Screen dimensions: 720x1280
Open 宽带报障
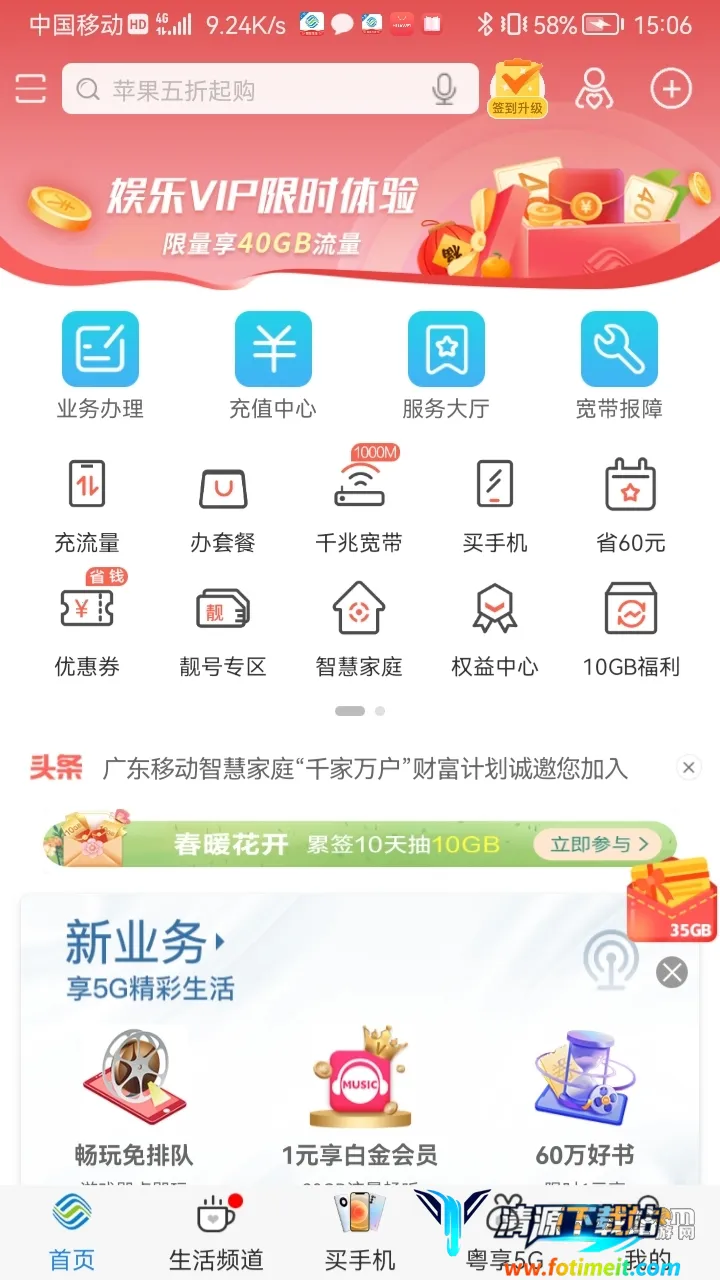pyautogui.click(x=619, y=365)
